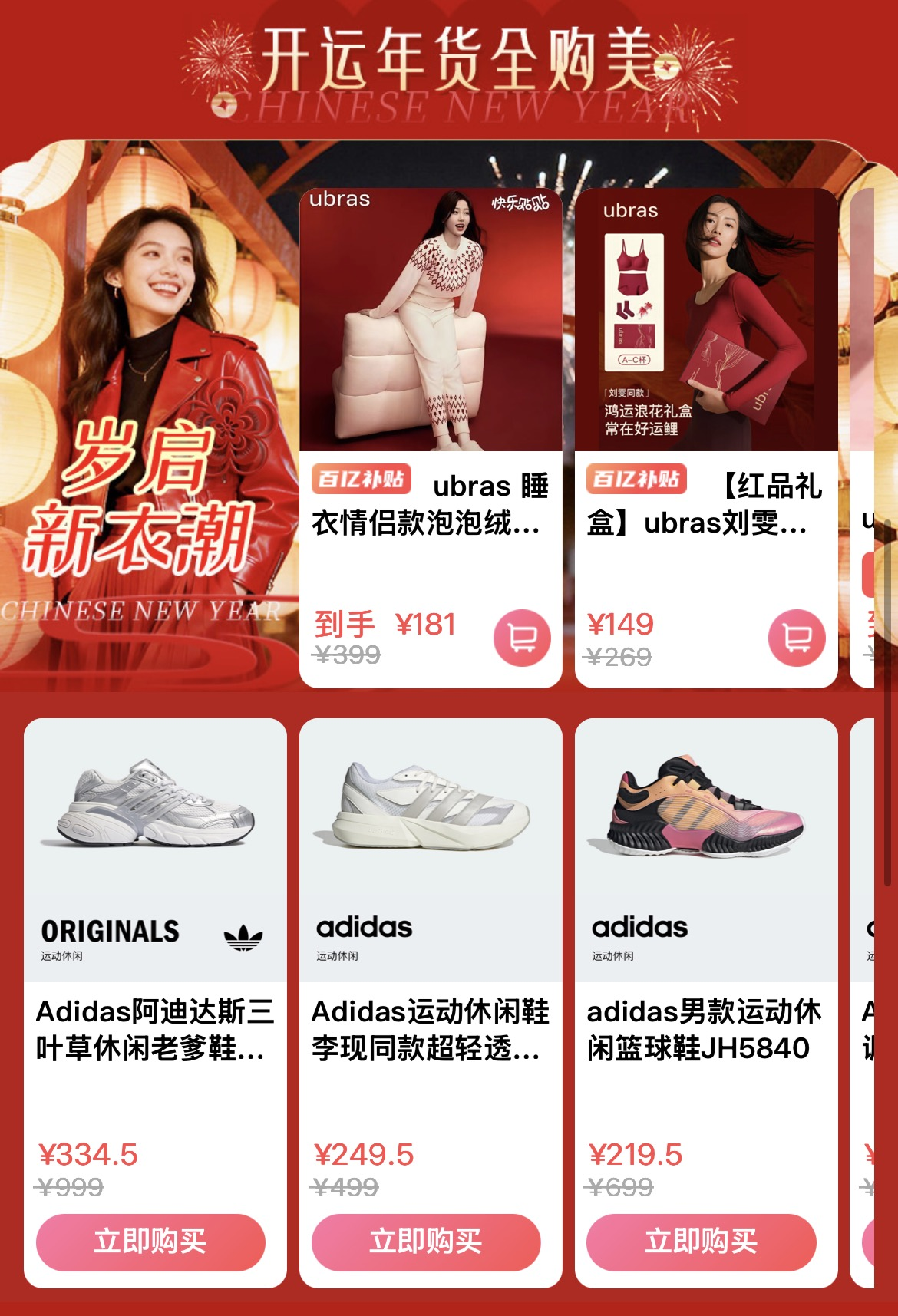Viewport: 898px width, 1316px height.
Task: Buy Adidas阿迪达斯三叶草休闲老爹鞋 now
Action: 150,1242
